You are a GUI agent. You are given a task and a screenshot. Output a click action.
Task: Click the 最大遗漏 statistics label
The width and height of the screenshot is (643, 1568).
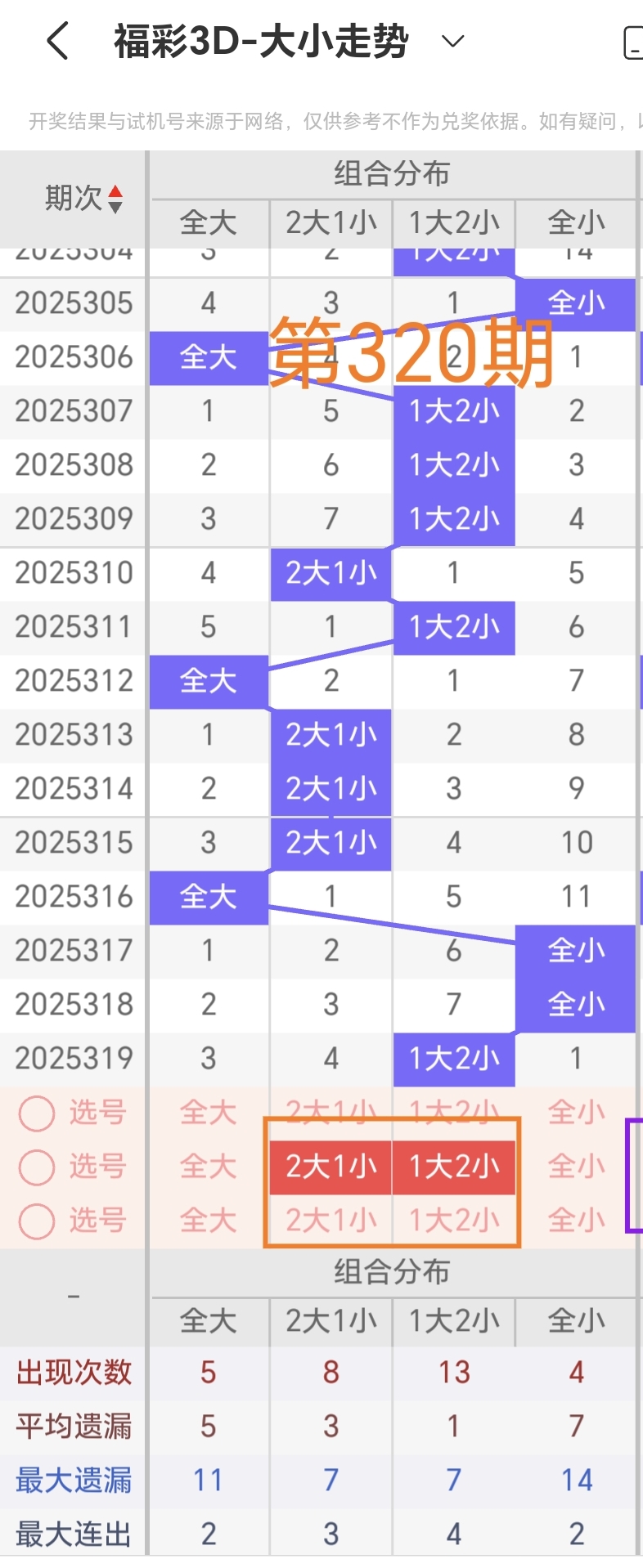(x=72, y=1480)
